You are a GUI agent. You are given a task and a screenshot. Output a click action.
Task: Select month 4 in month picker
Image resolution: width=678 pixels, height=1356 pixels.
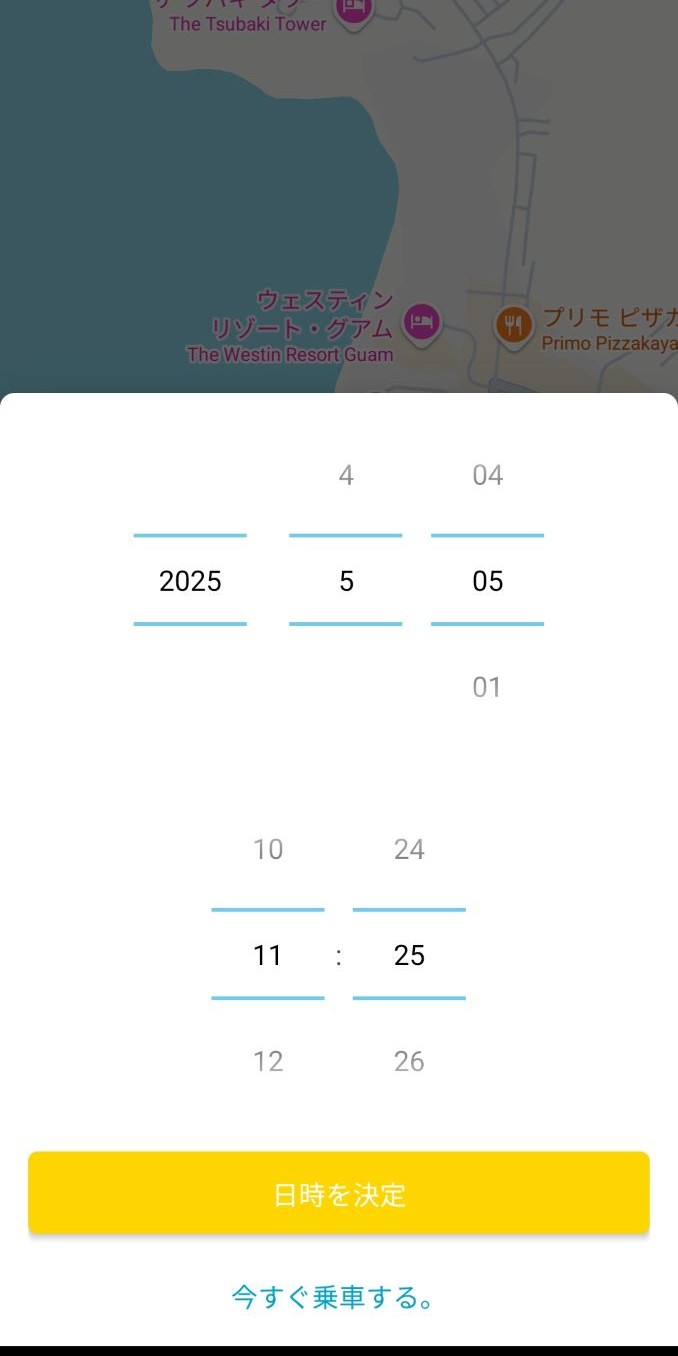(346, 475)
